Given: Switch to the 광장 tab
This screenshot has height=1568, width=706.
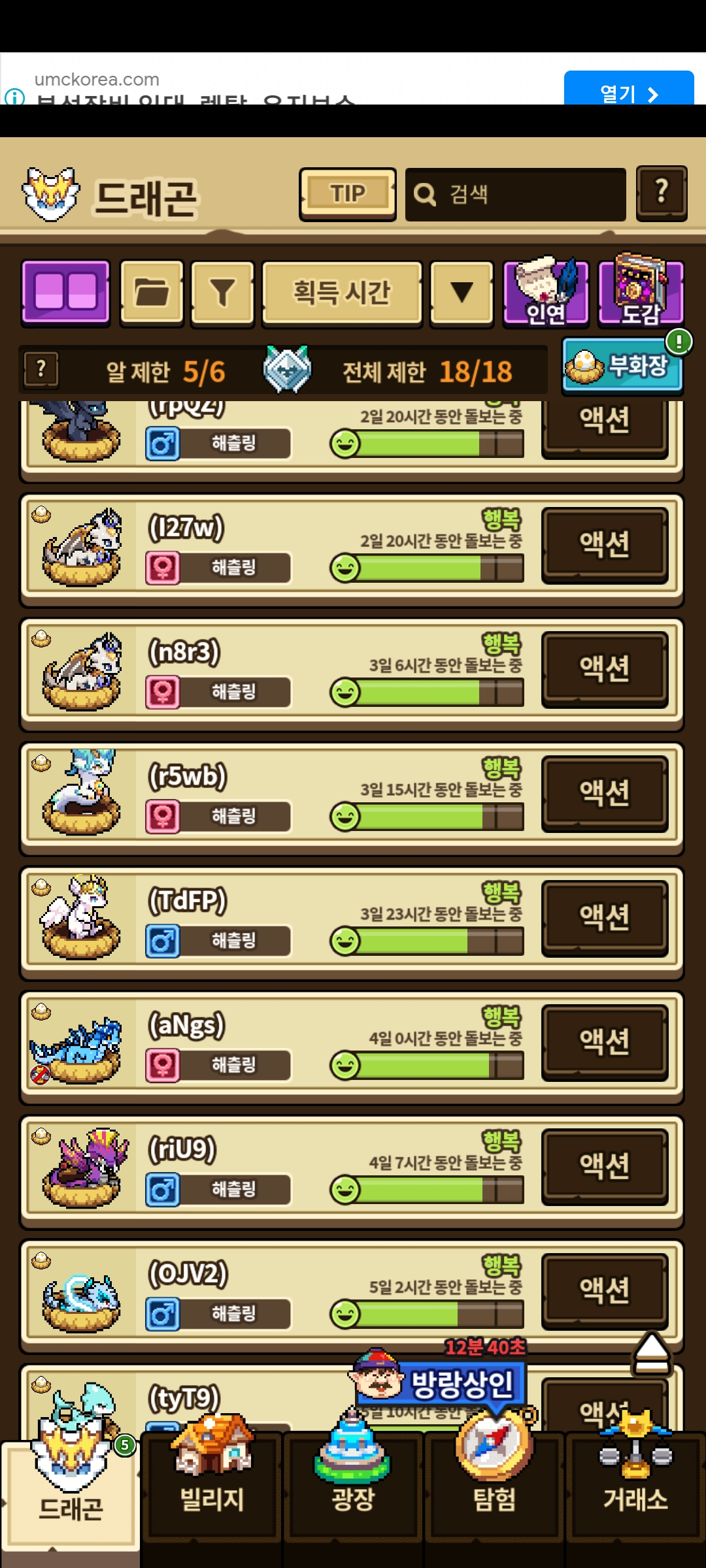Looking at the screenshot, I should [x=353, y=1496].
